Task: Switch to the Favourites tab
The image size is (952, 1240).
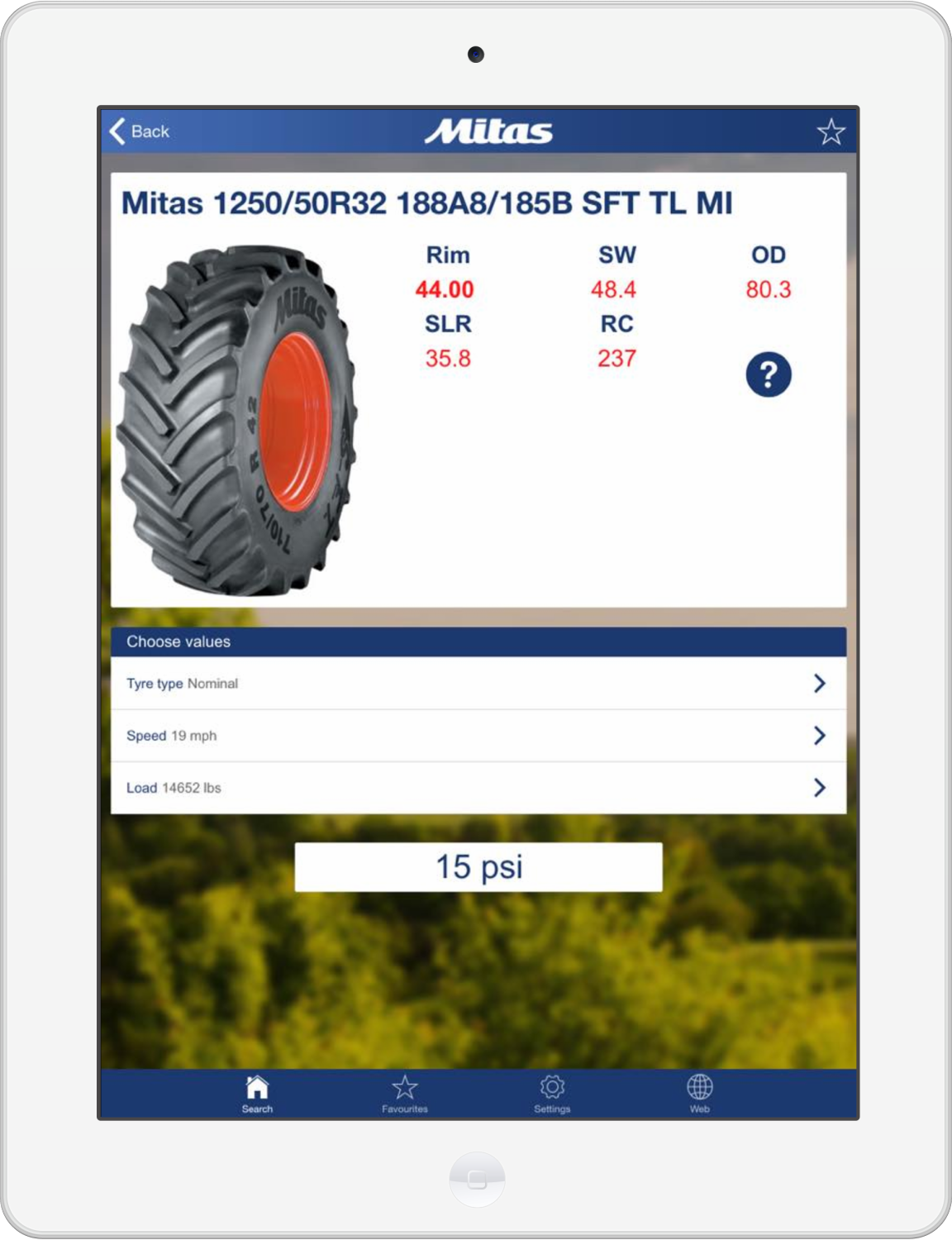Action: [405, 1094]
